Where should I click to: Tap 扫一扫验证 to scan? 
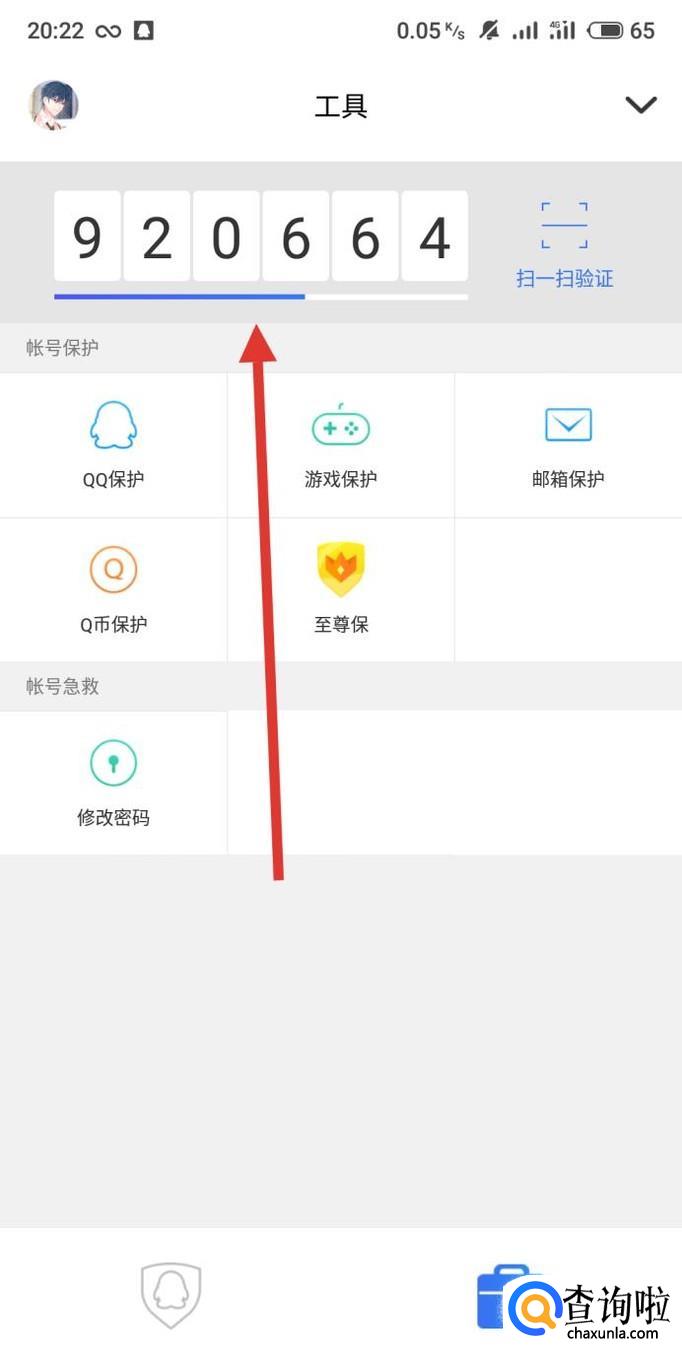click(x=564, y=245)
